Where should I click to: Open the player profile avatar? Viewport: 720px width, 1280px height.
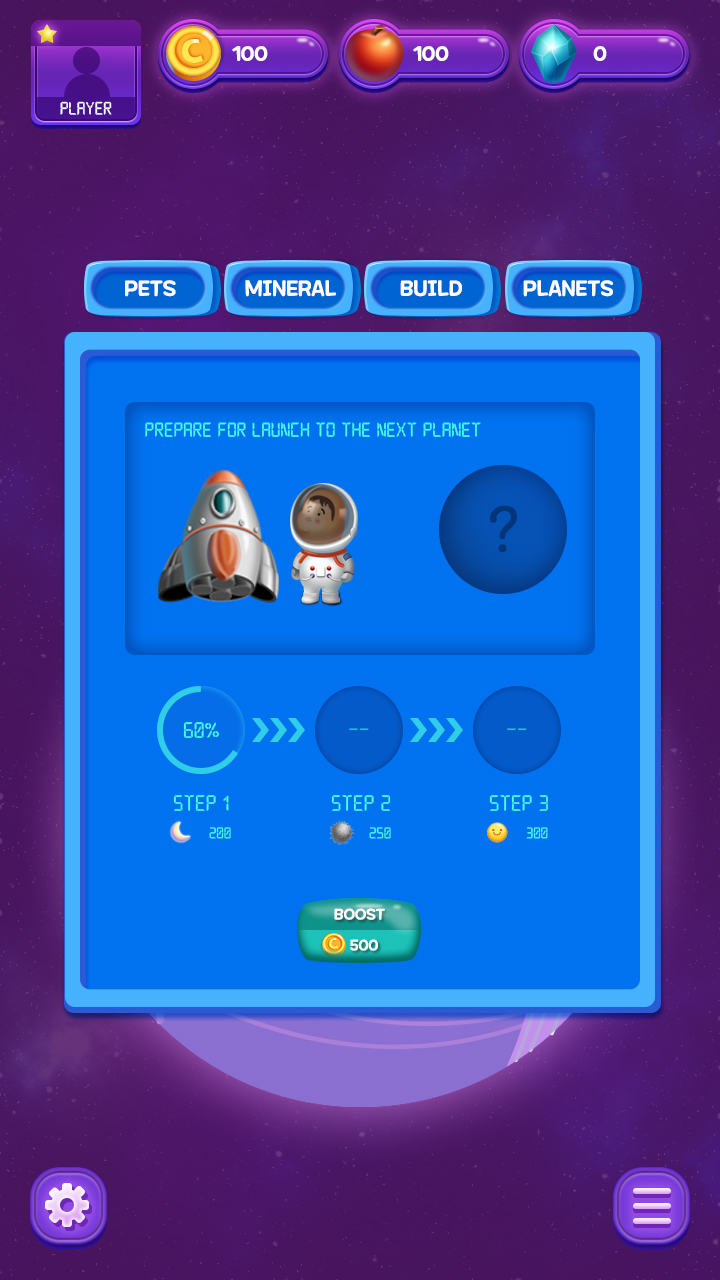pyautogui.click(x=86, y=73)
